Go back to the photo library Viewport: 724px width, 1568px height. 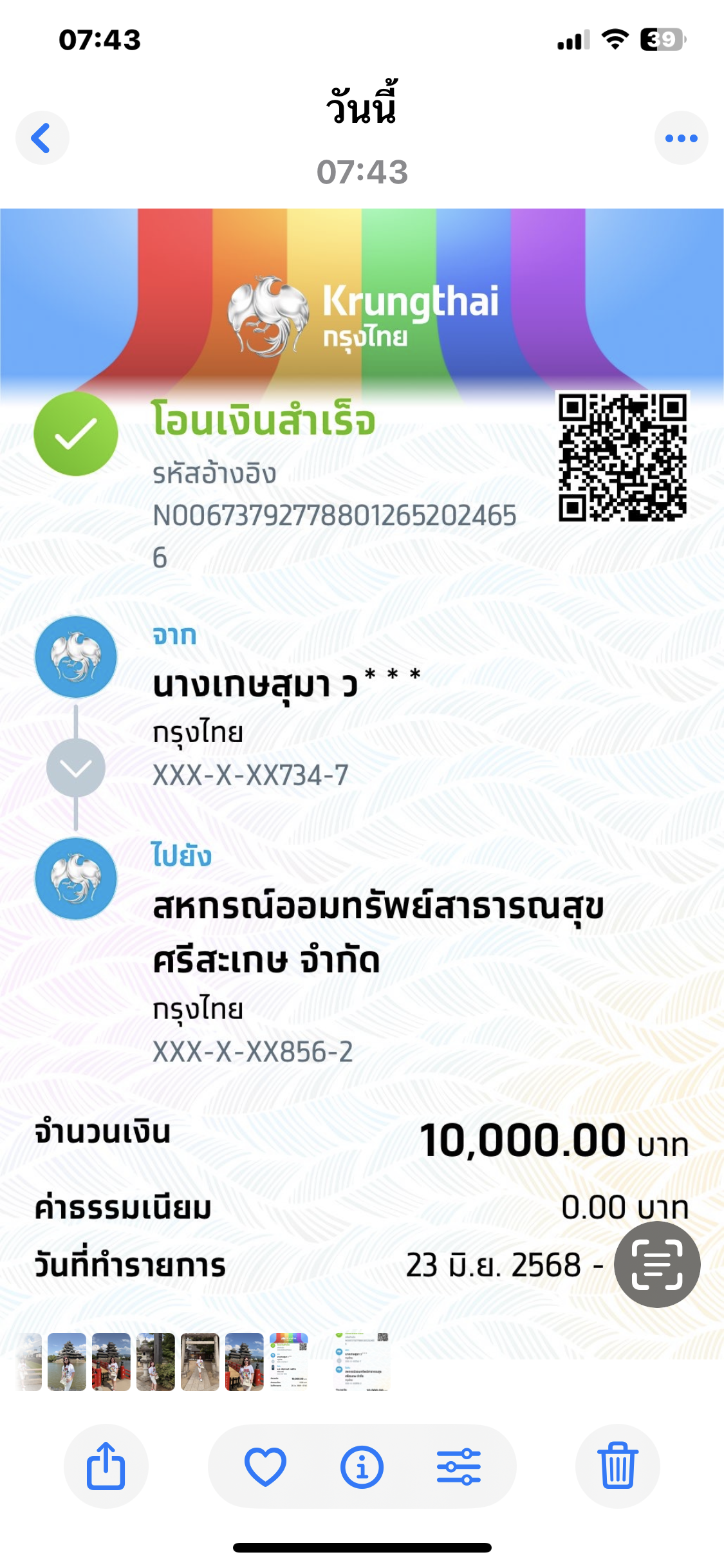(42, 138)
